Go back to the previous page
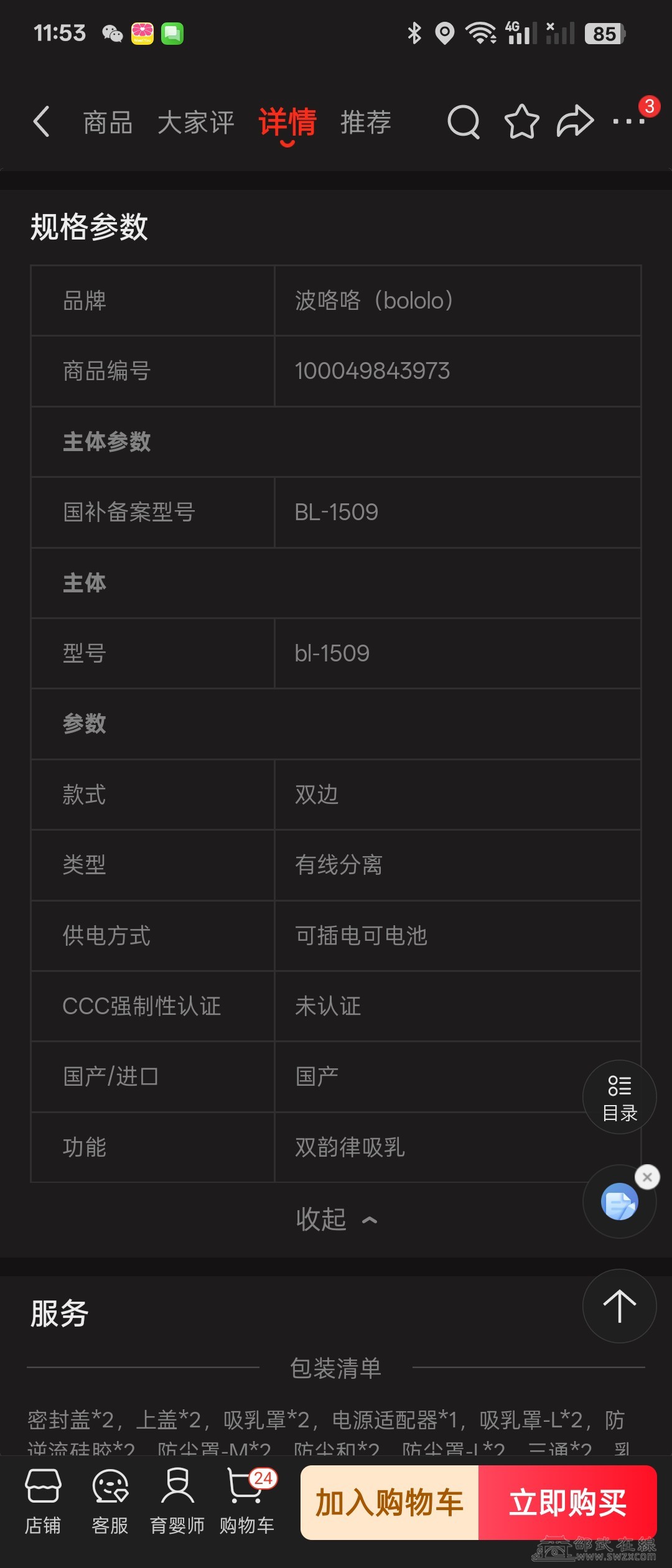 [41, 121]
